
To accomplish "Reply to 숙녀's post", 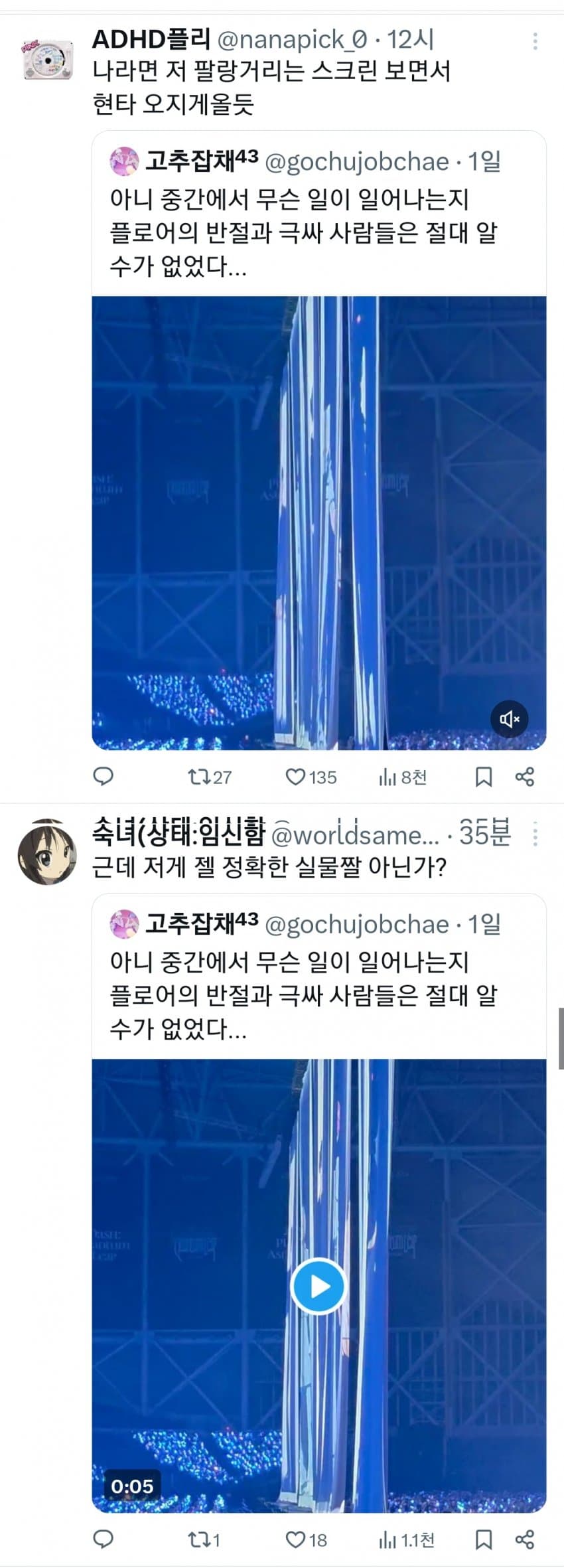I will click(x=103, y=1539).
